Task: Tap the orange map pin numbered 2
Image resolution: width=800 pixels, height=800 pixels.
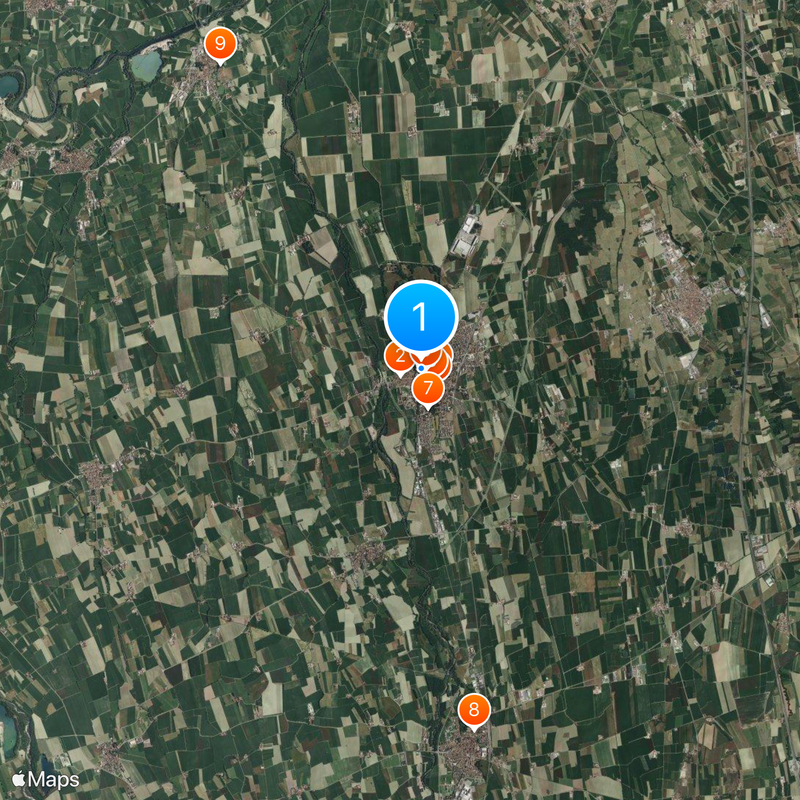Action: 398,355
